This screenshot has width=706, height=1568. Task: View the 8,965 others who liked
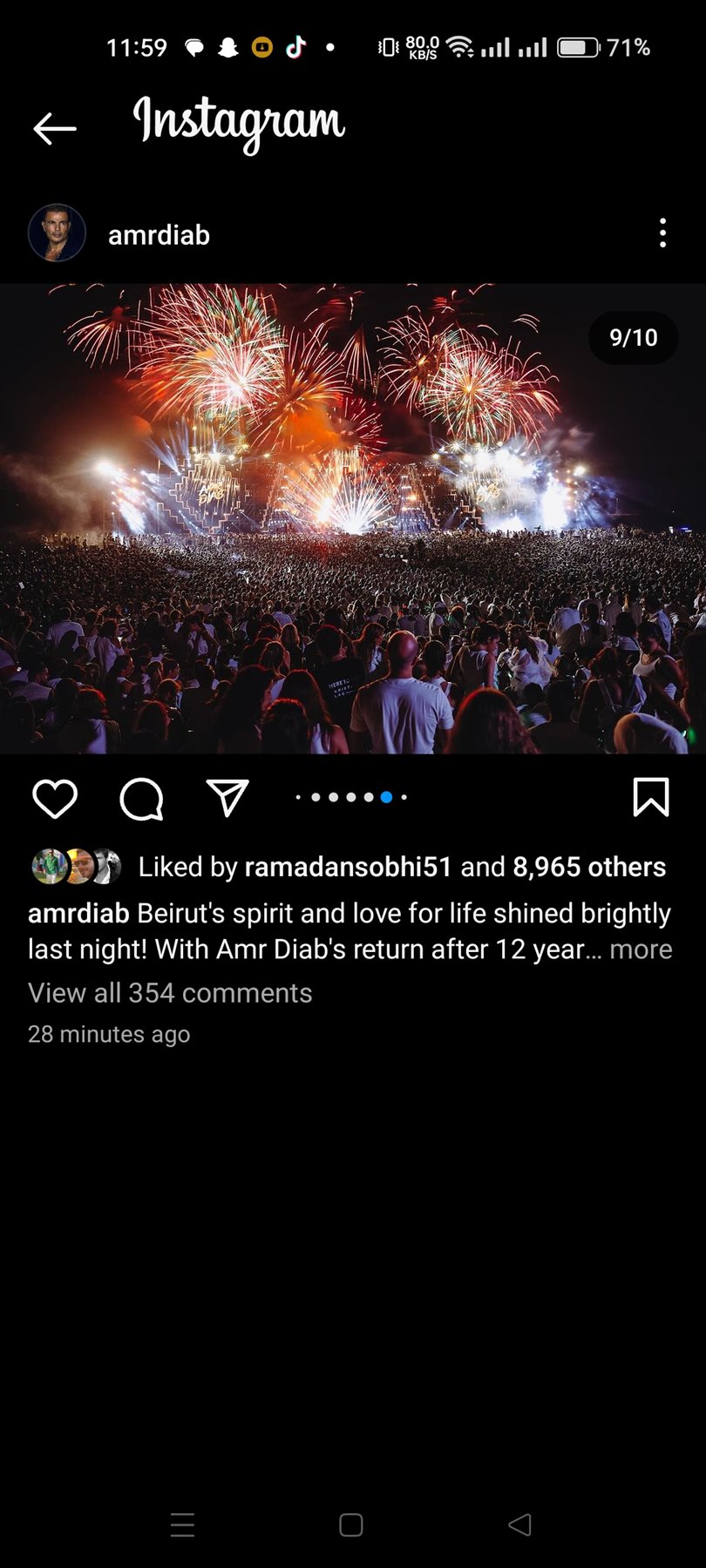click(589, 867)
